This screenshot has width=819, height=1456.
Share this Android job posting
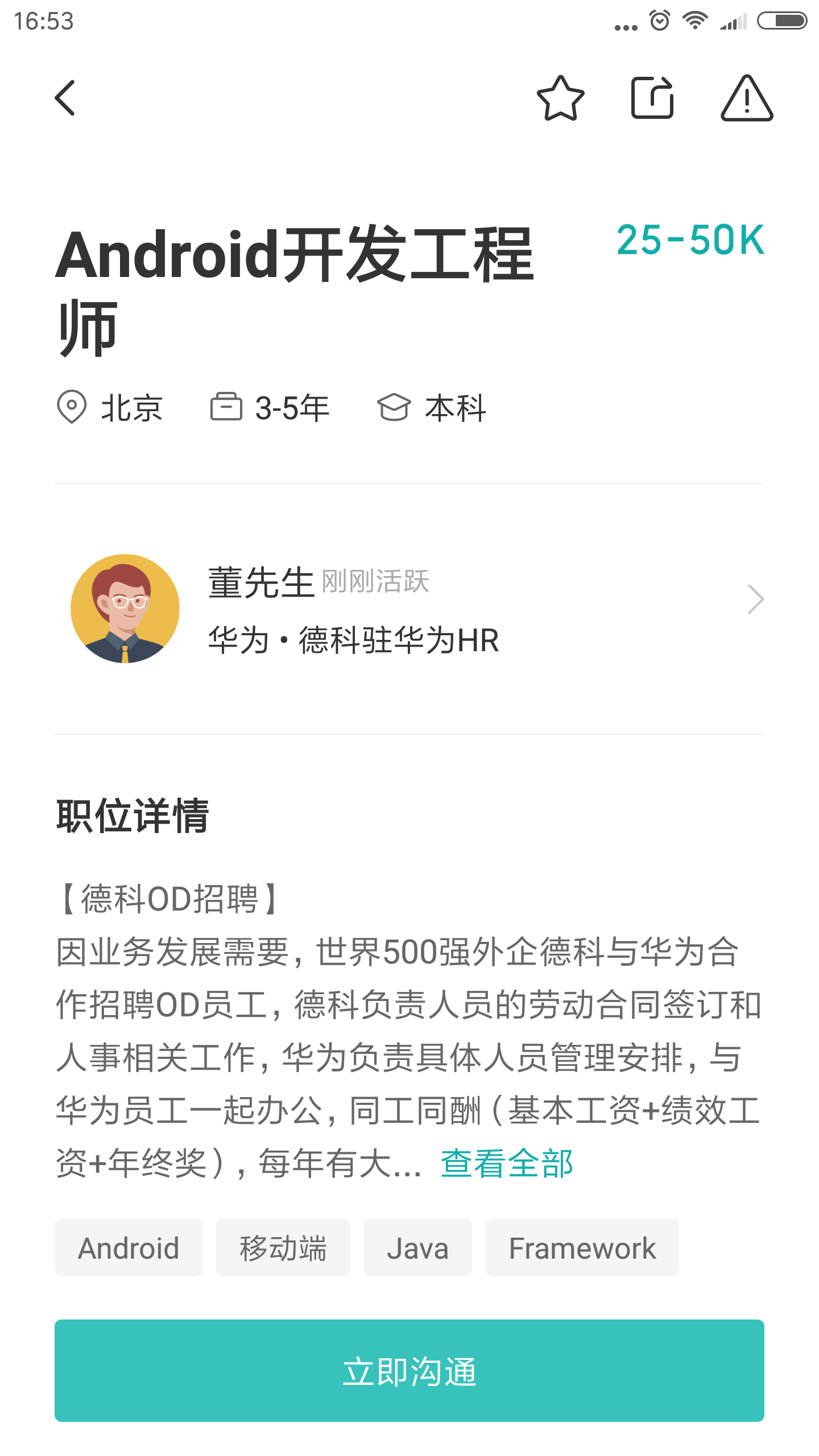pyautogui.click(x=652, y=98)
